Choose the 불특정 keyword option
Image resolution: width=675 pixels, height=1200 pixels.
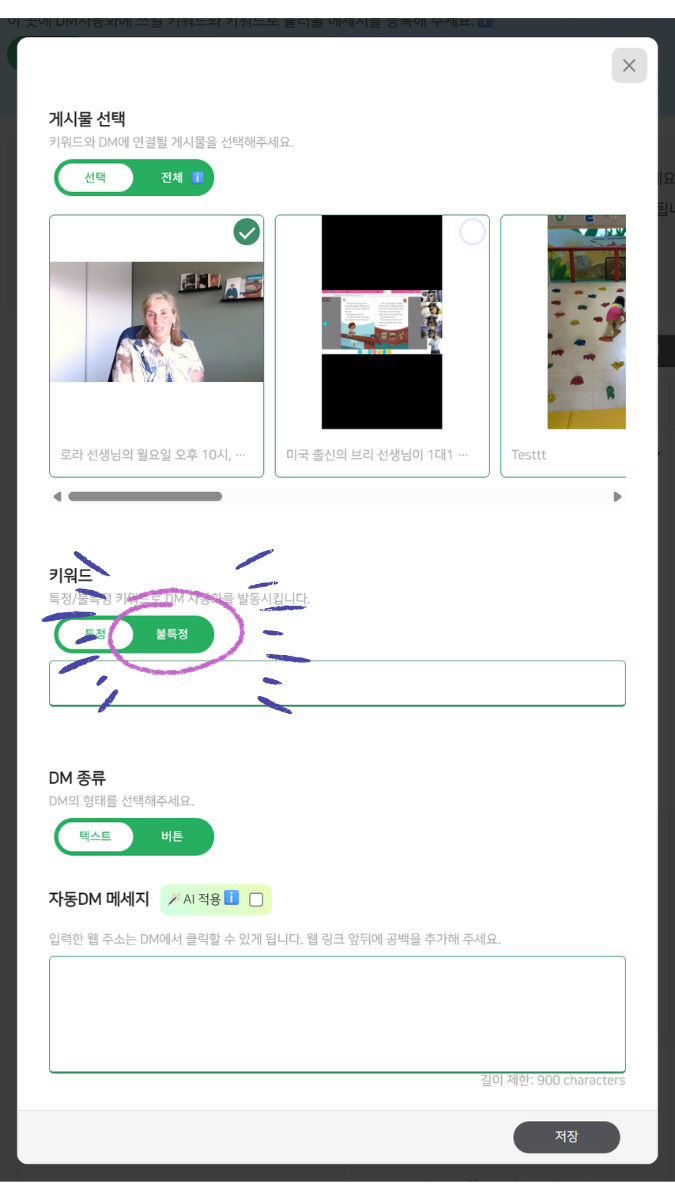click(172, 634)
